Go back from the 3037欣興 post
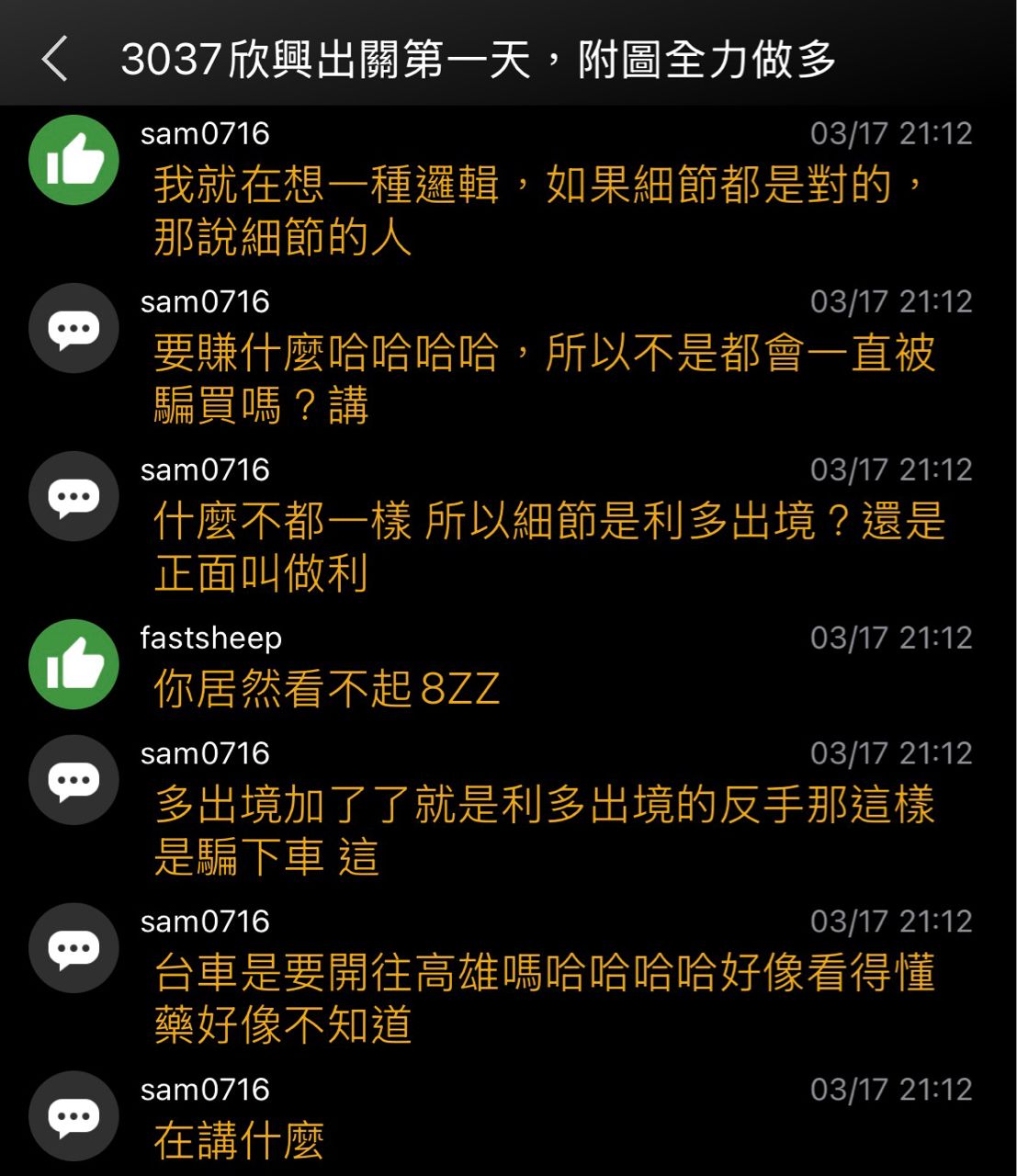This screenshot has height=1176, width=1017. click(x=55, y=60)
